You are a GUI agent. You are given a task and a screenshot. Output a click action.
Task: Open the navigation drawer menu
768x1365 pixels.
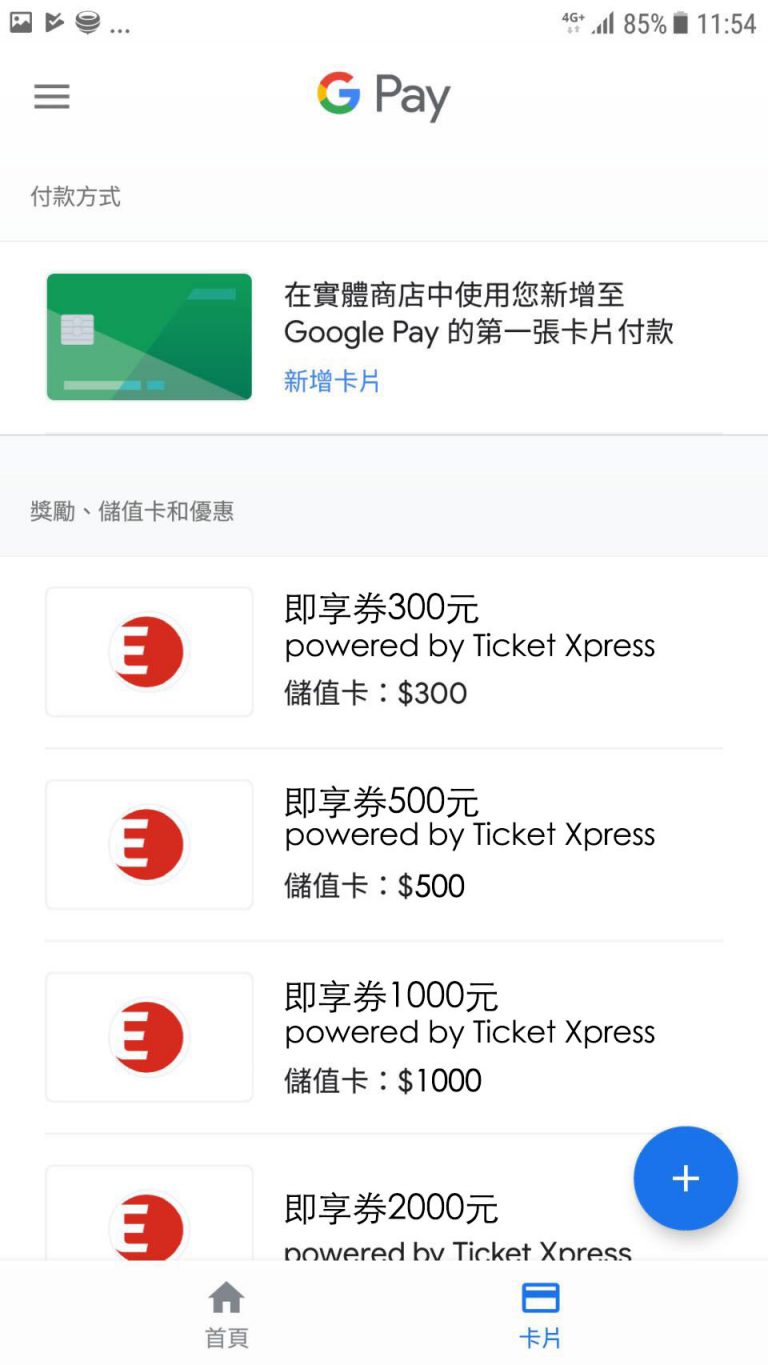[51, 96]
